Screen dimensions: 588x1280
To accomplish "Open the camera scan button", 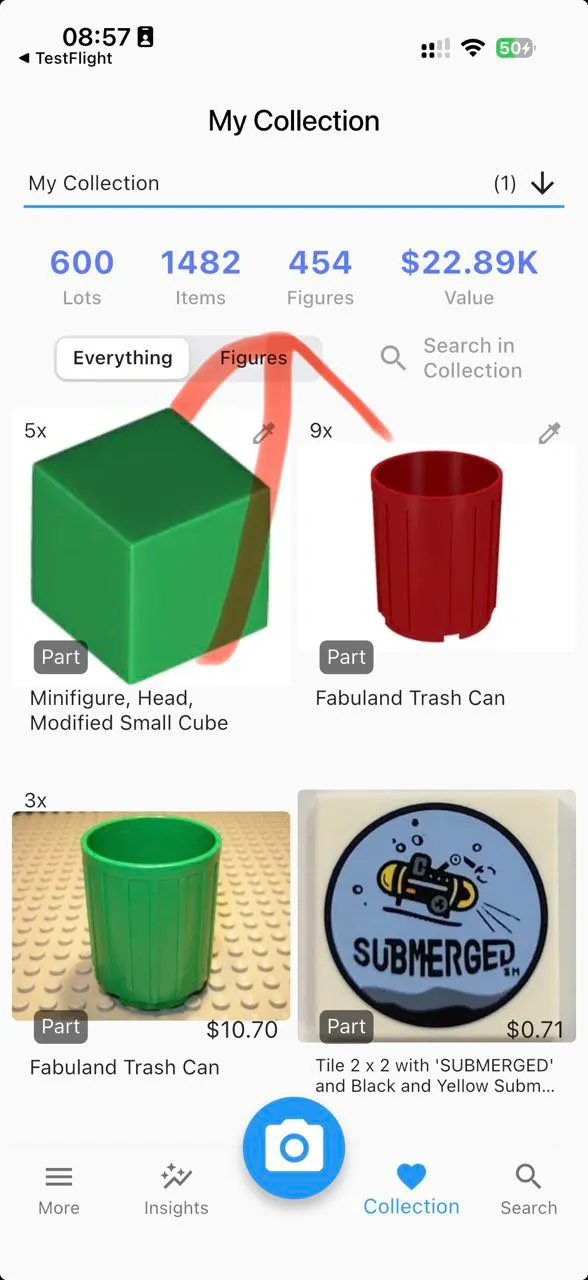I will (294, 1148).
